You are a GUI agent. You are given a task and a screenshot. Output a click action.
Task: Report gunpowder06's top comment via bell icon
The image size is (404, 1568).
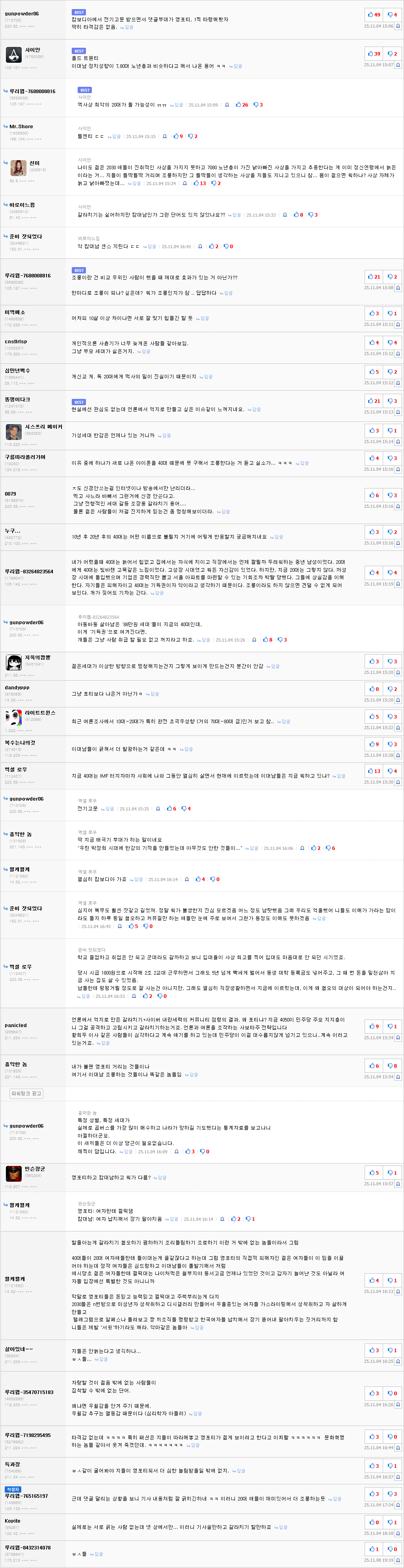point(398,26)
